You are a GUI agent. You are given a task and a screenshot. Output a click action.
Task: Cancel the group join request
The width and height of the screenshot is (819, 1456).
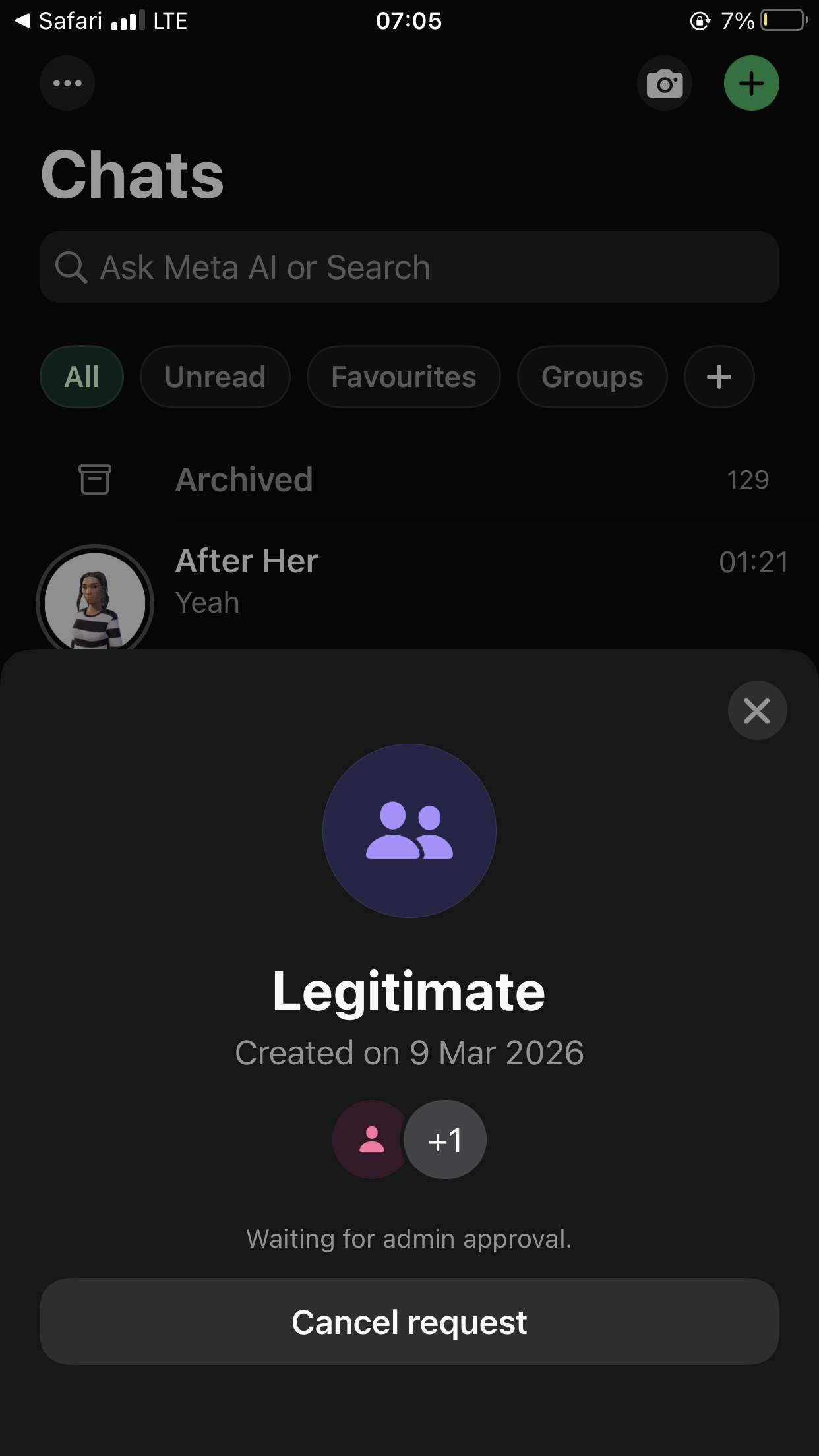point(409,1321)
